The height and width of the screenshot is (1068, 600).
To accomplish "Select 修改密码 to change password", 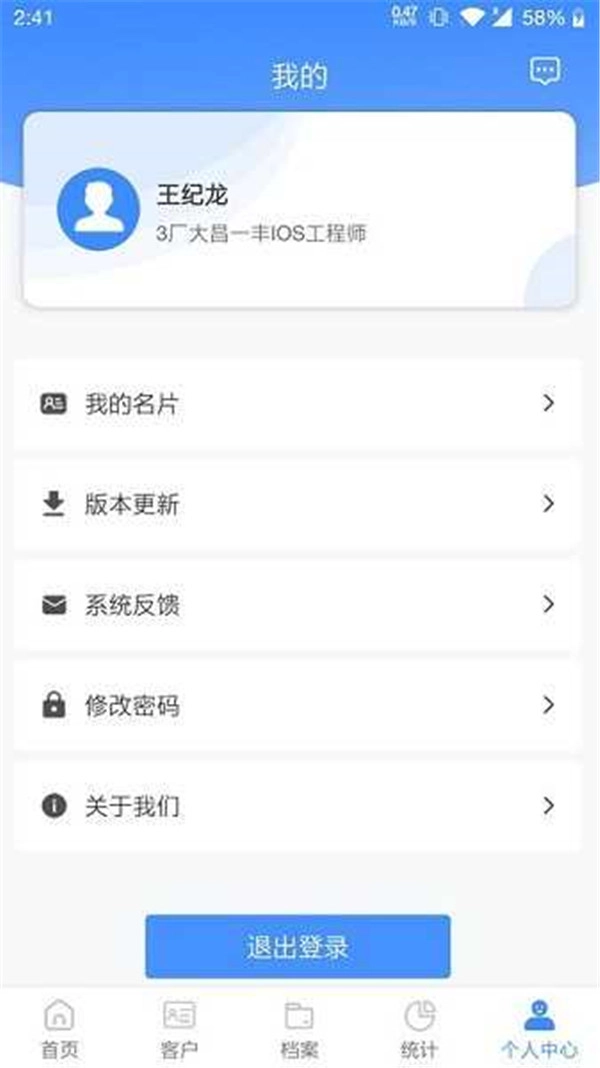I will (x=297, y=705).
